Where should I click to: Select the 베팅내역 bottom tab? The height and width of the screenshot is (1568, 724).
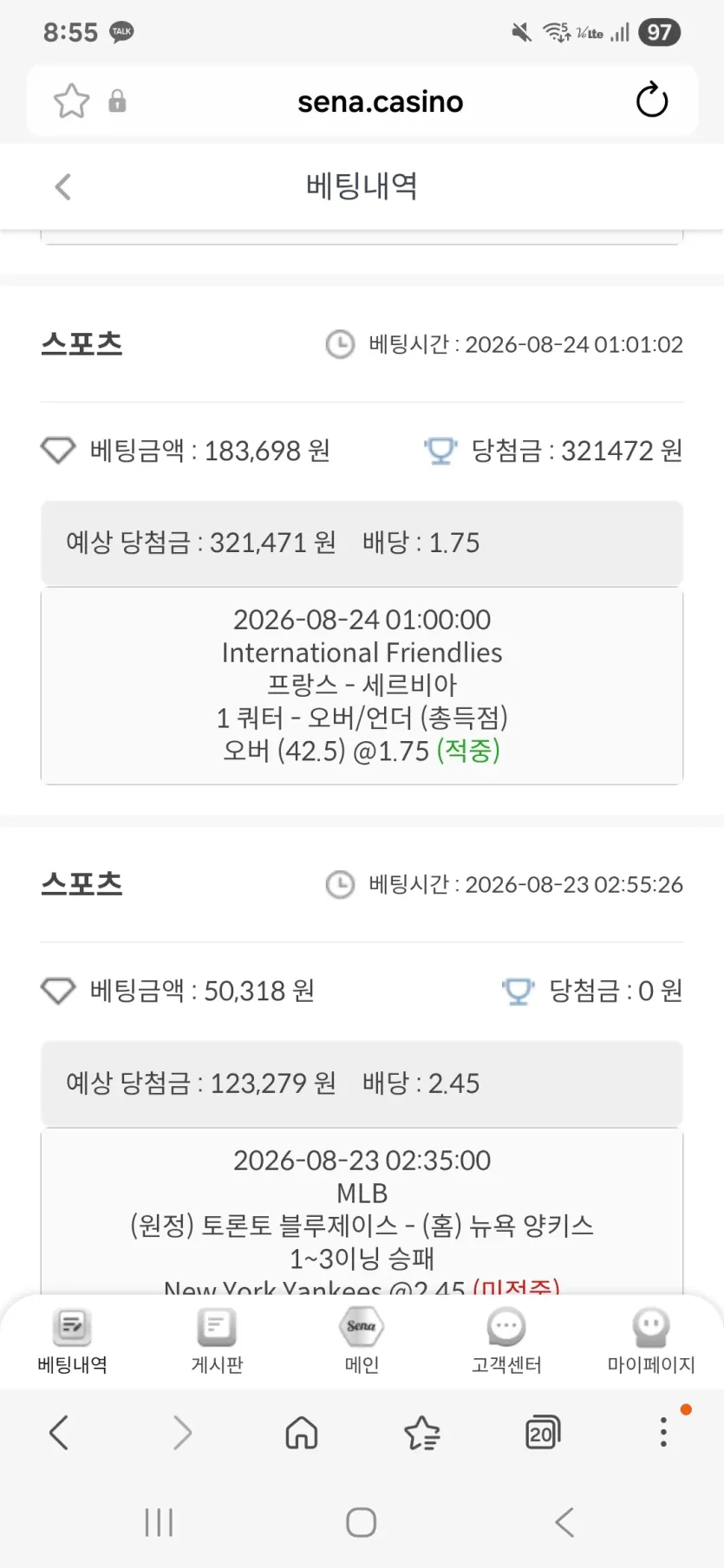(72, 1341)
